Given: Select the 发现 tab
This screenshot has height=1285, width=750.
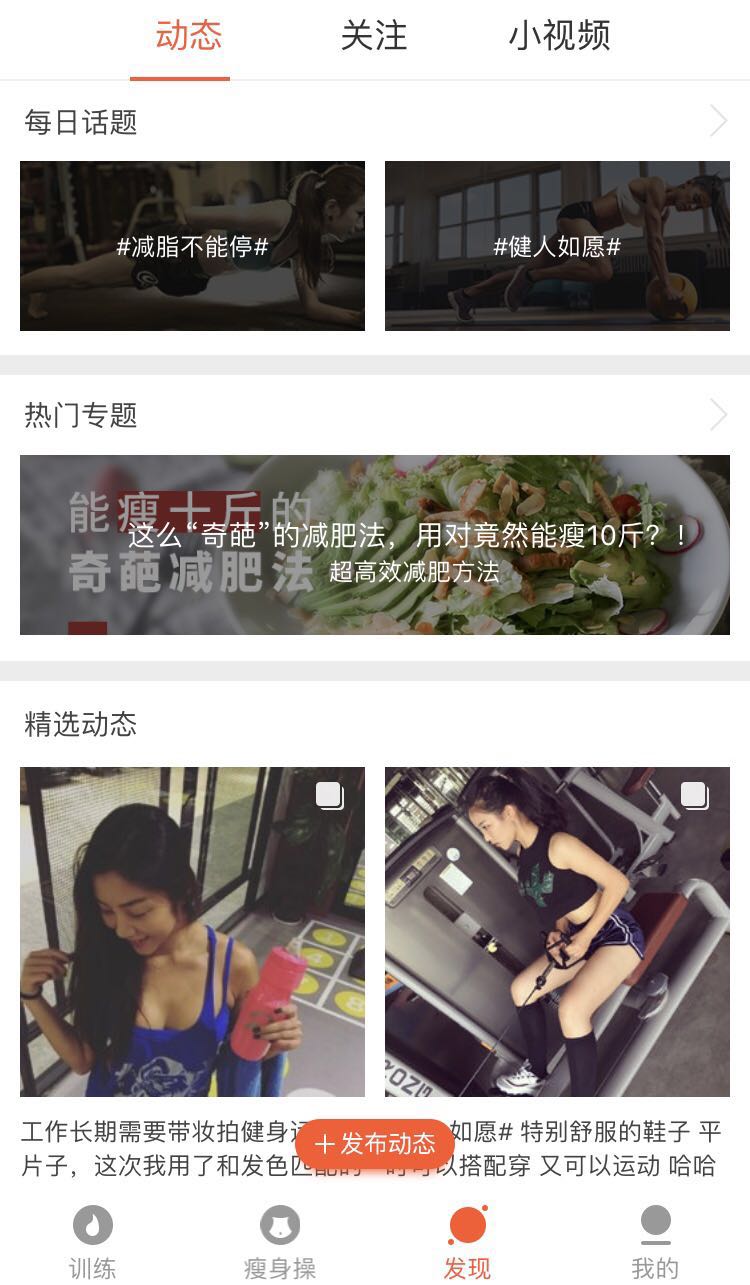Looking at the screenshot, I should click(x=467, y=1243).
